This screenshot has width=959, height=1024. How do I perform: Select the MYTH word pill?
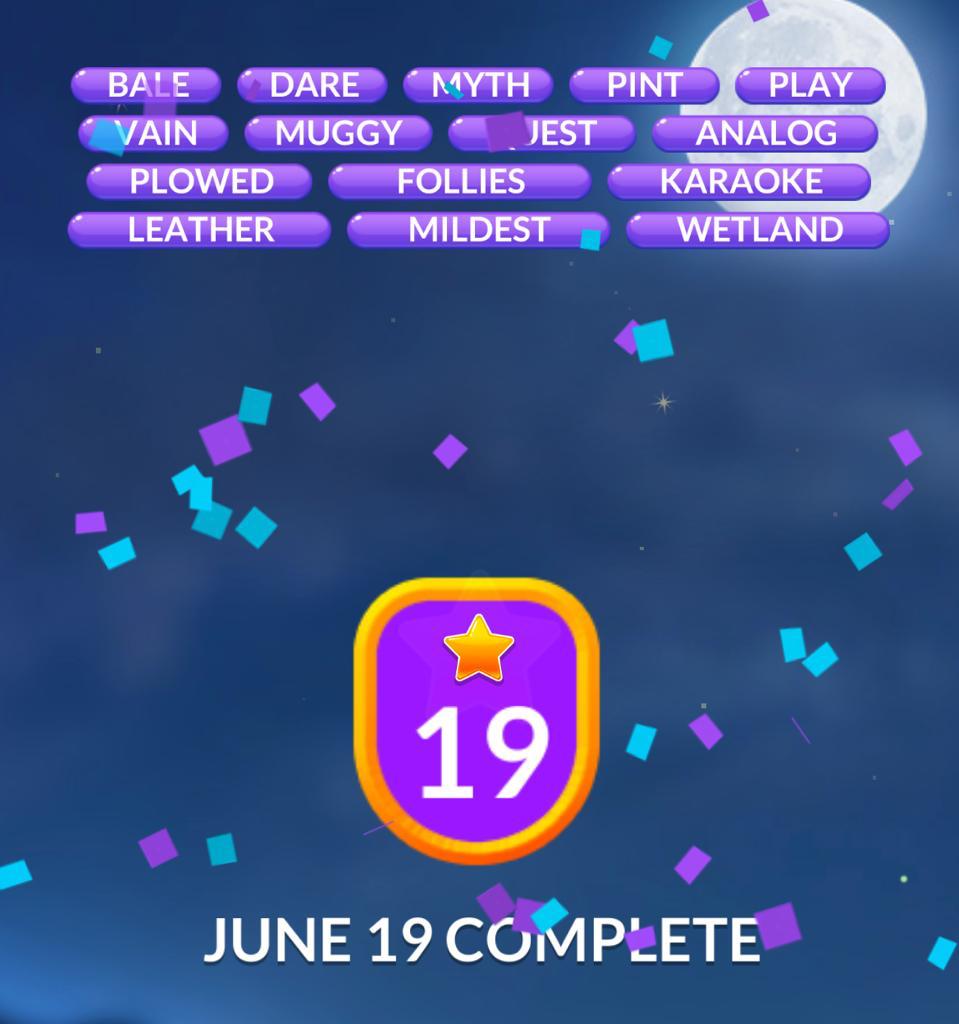[x=478, y=85]
